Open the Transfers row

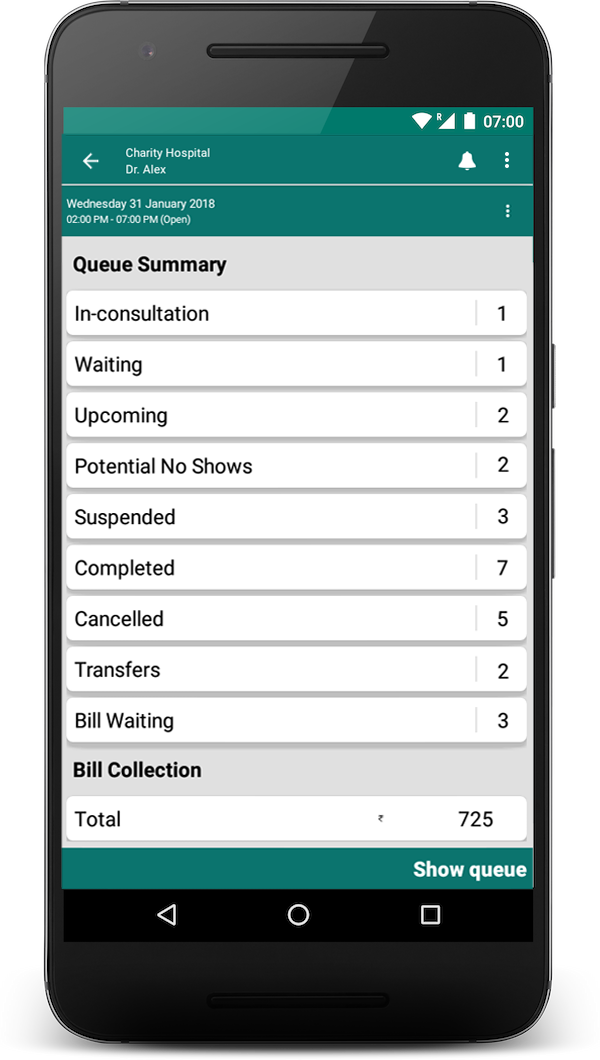coord(296,670)
